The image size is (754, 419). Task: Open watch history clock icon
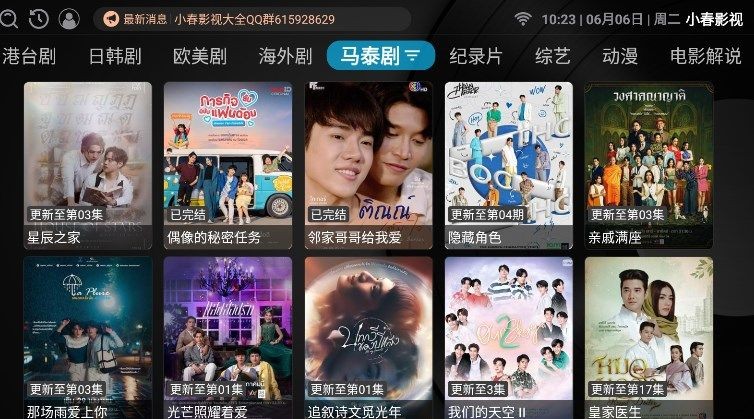pyautogui.click(x=38, y=18)
